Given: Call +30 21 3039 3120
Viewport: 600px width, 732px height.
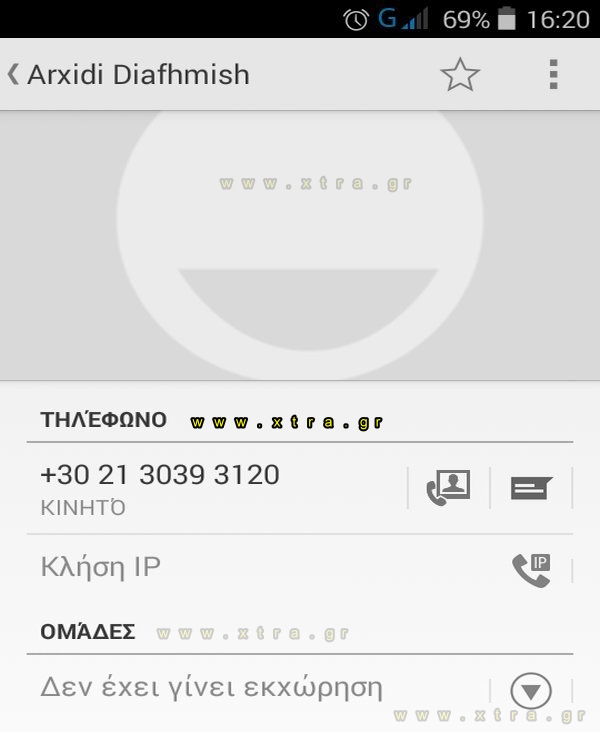Looking at the screenshot, I should 160,487.
